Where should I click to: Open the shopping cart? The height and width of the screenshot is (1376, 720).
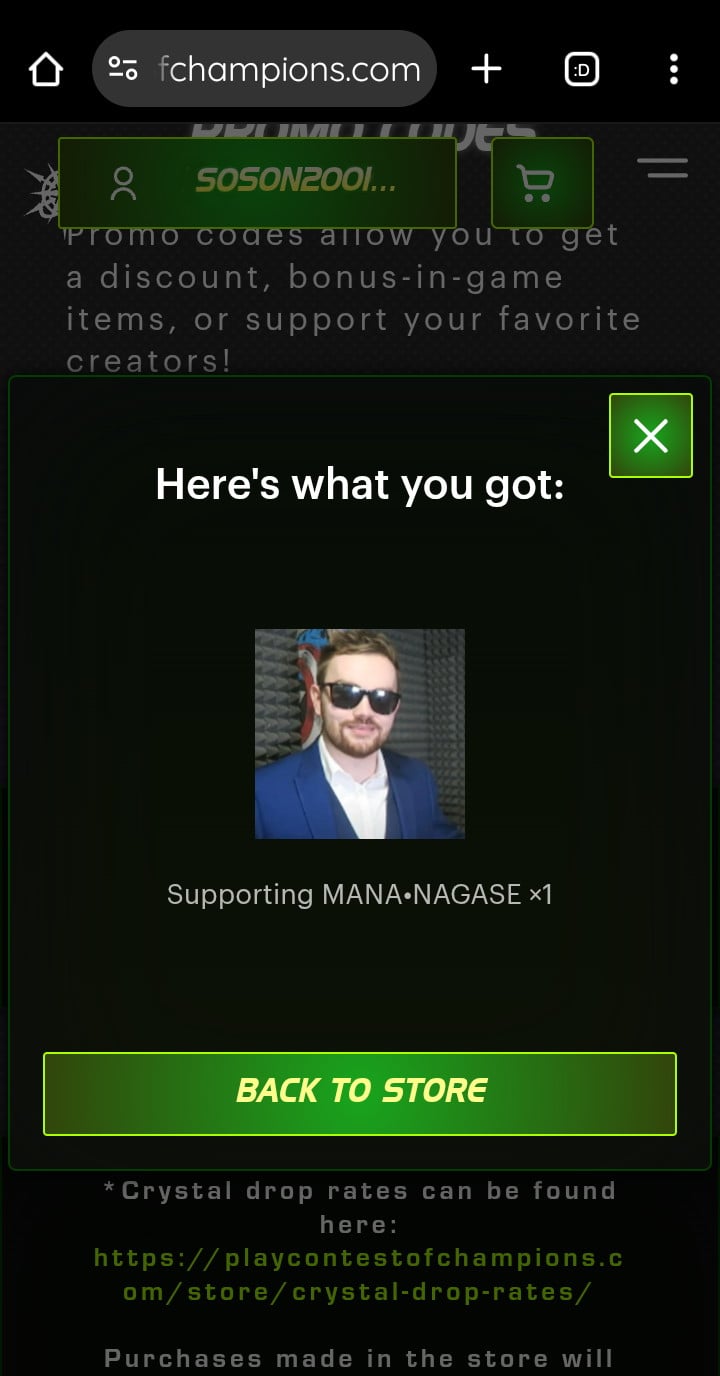coord(541,183)
